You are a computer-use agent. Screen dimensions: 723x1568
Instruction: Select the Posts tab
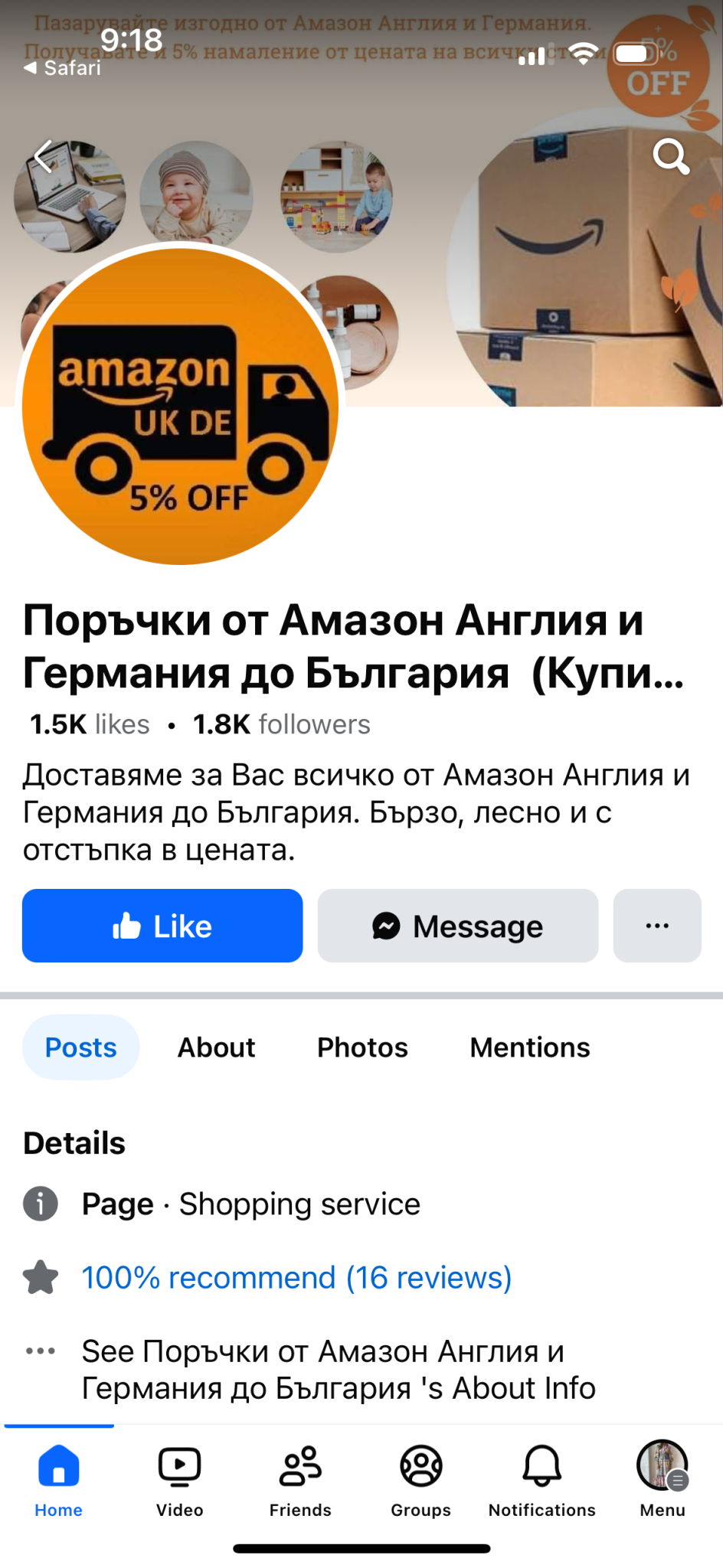(80, 1047)
